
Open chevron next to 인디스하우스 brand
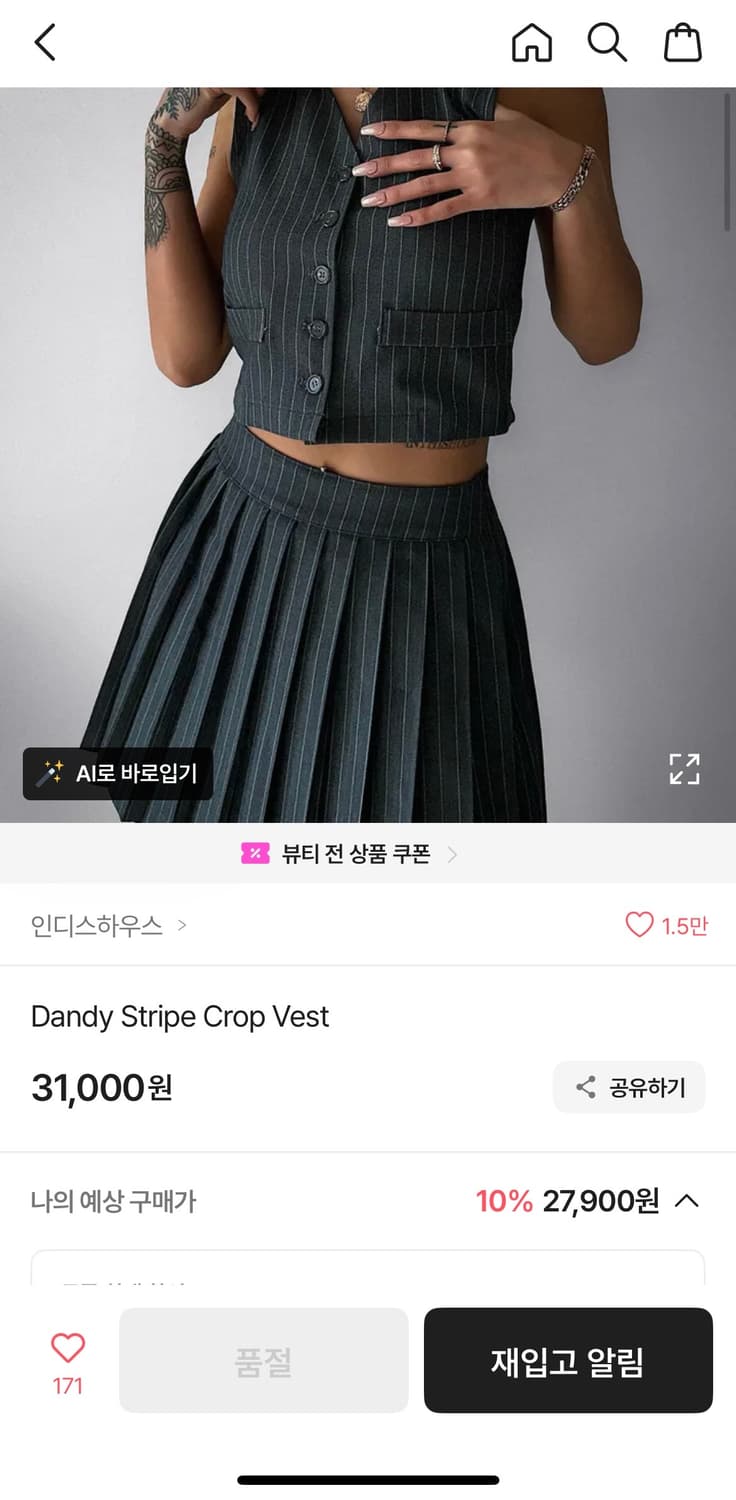pyautogui.click(x=181, y=926)
